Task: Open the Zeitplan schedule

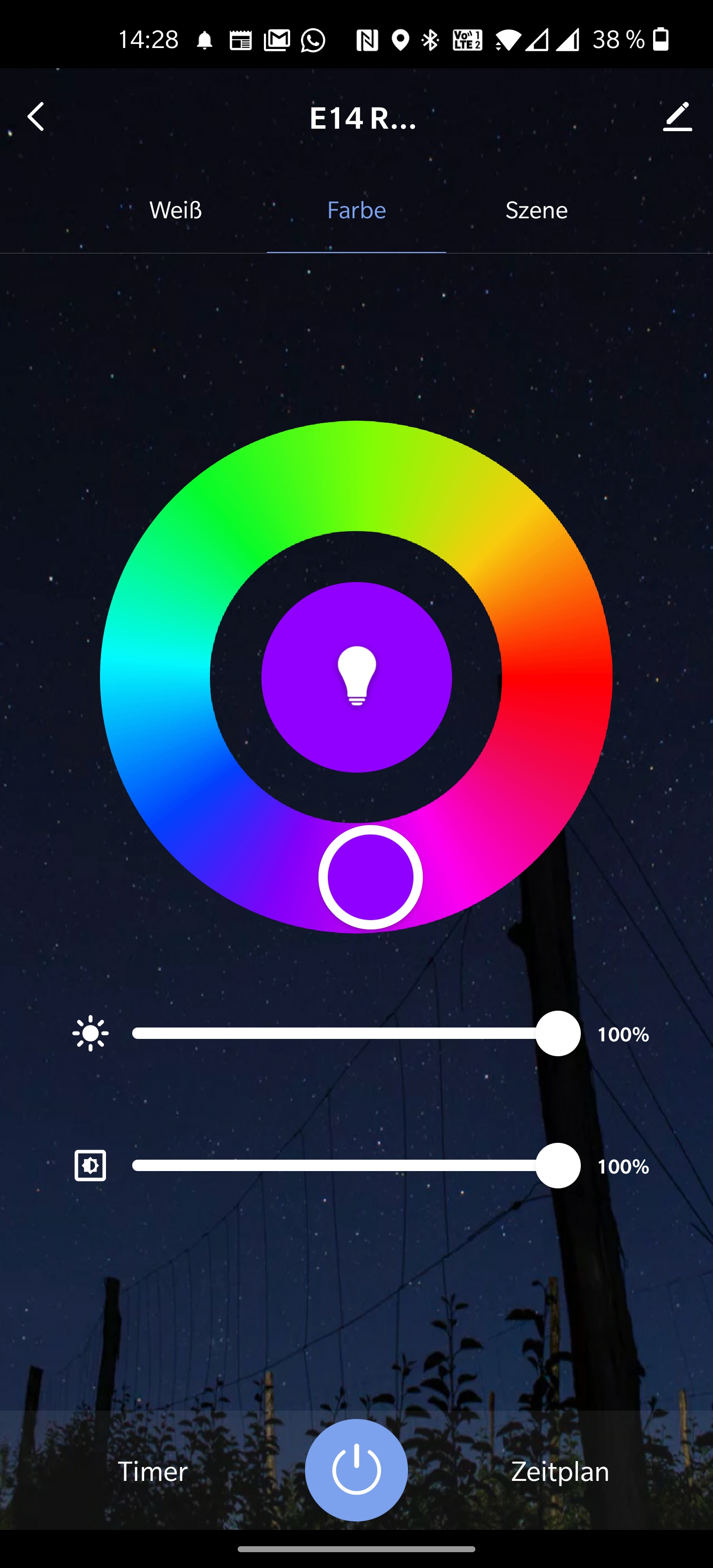Action: (560, 1472)
